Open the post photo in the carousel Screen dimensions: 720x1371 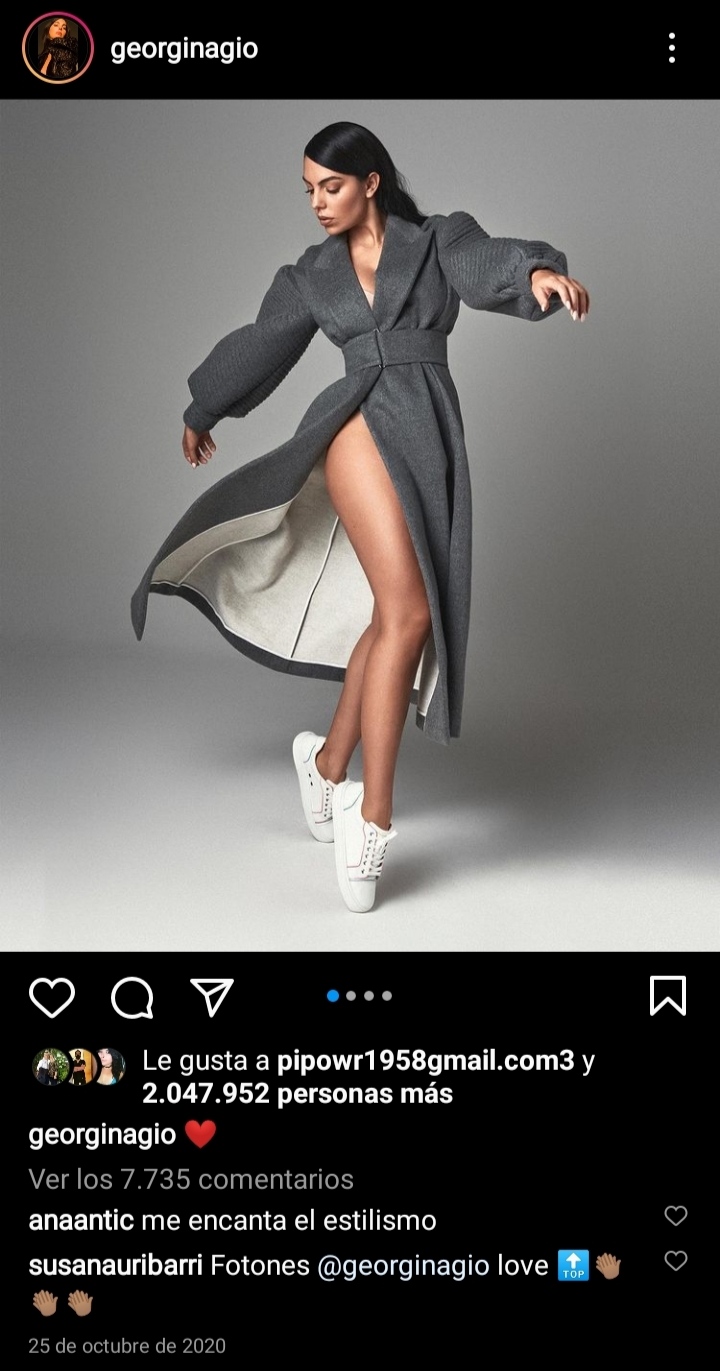(x=360, y=525)
